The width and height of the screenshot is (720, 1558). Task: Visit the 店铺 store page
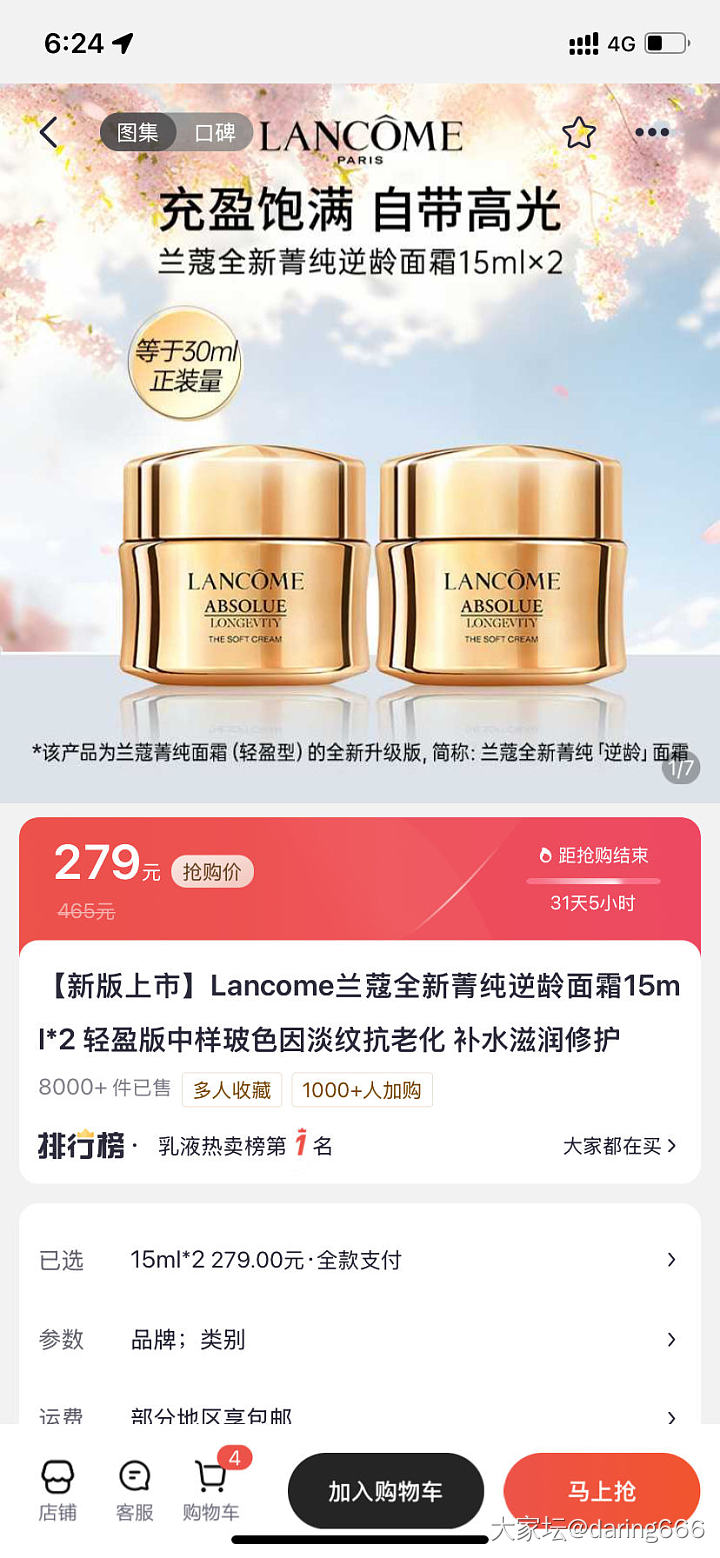point(58,1490)
